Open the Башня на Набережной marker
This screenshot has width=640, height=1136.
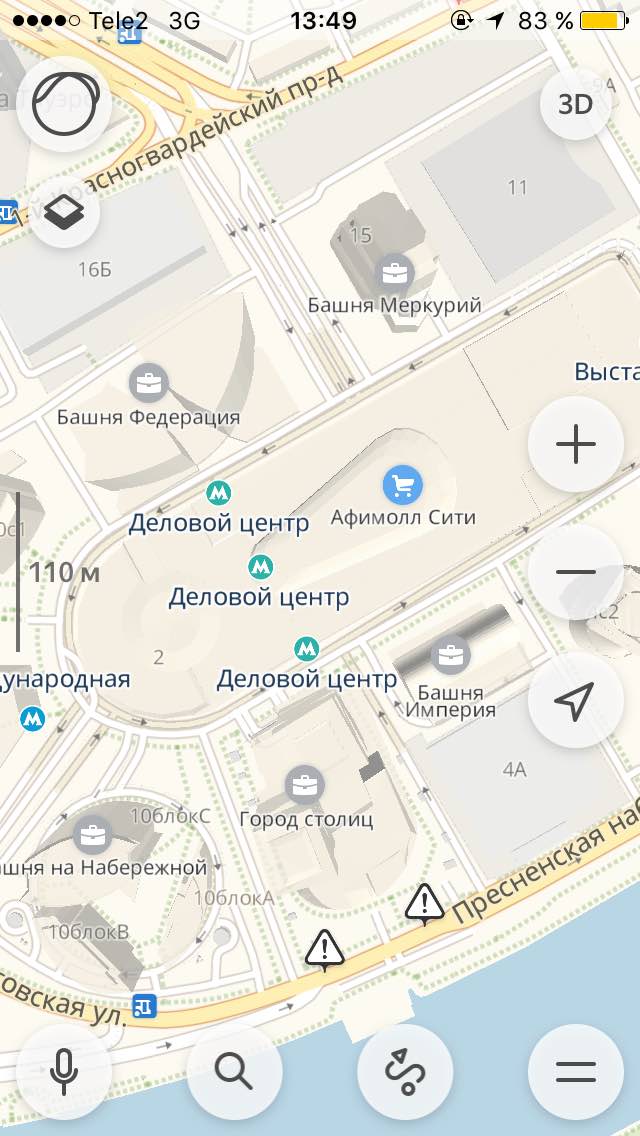pyautogui.click(x=92, y=835)
